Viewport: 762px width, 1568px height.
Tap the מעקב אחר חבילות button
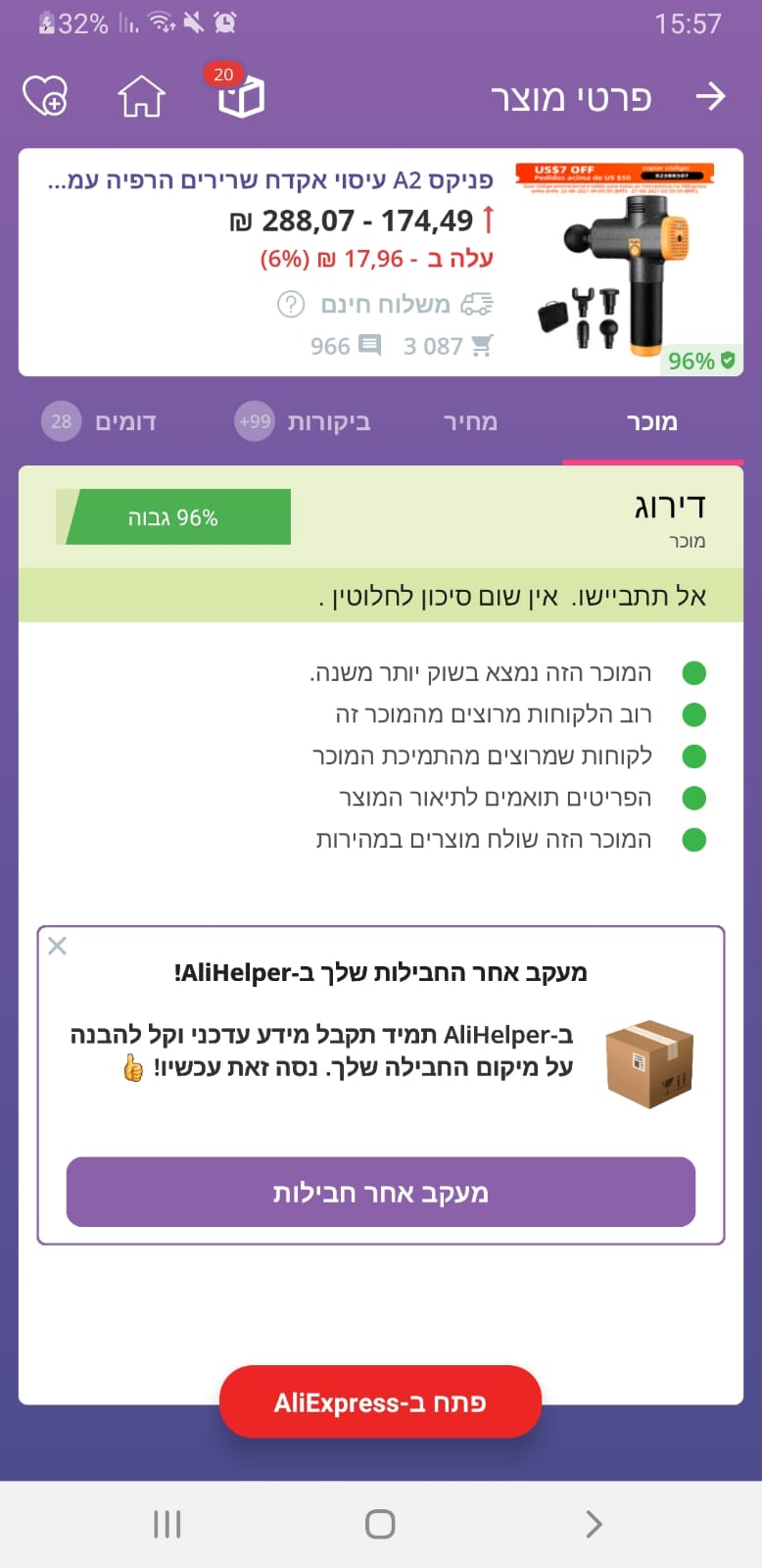click(x=381, y=1192)
